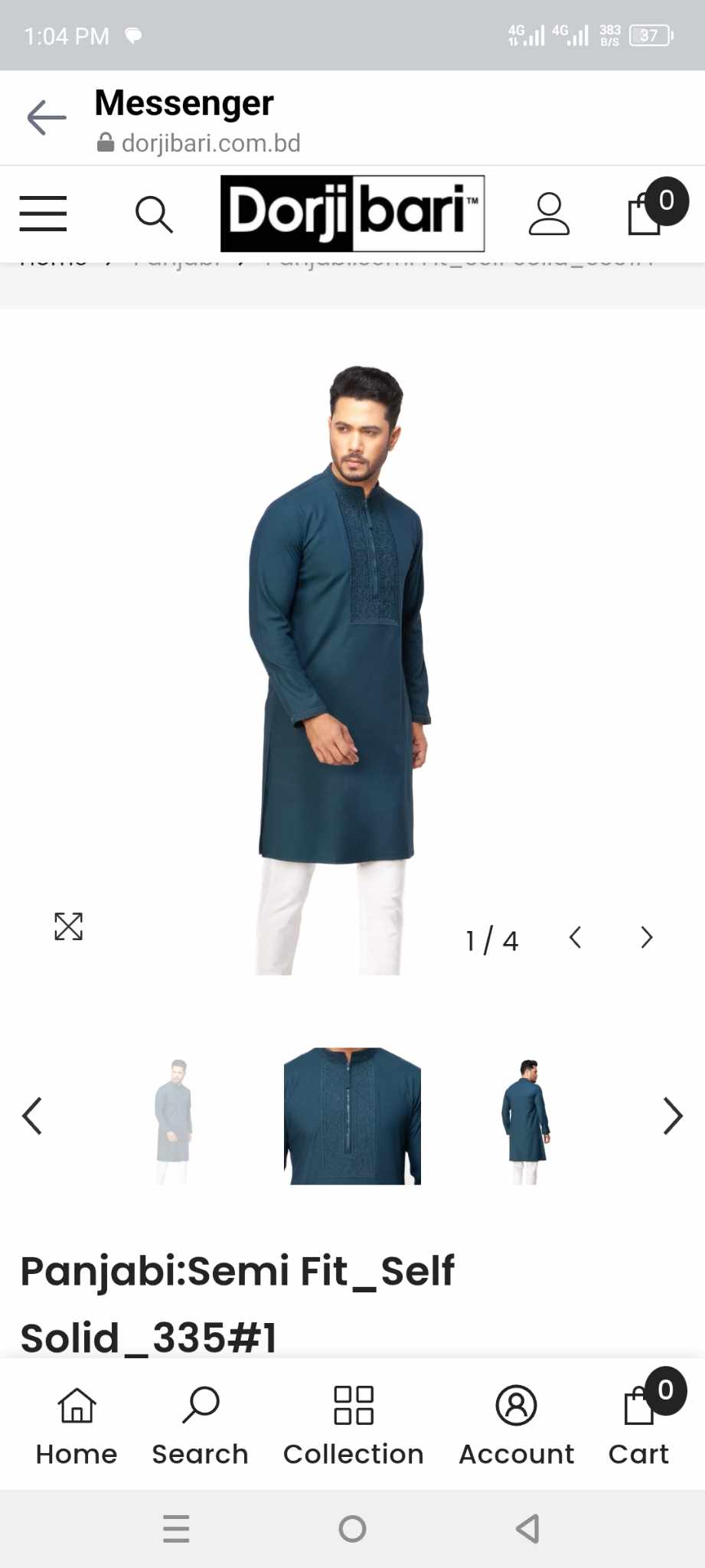Switch to the Search tab
This screenshot has width=705, height=1568.
pos(201,1424)
